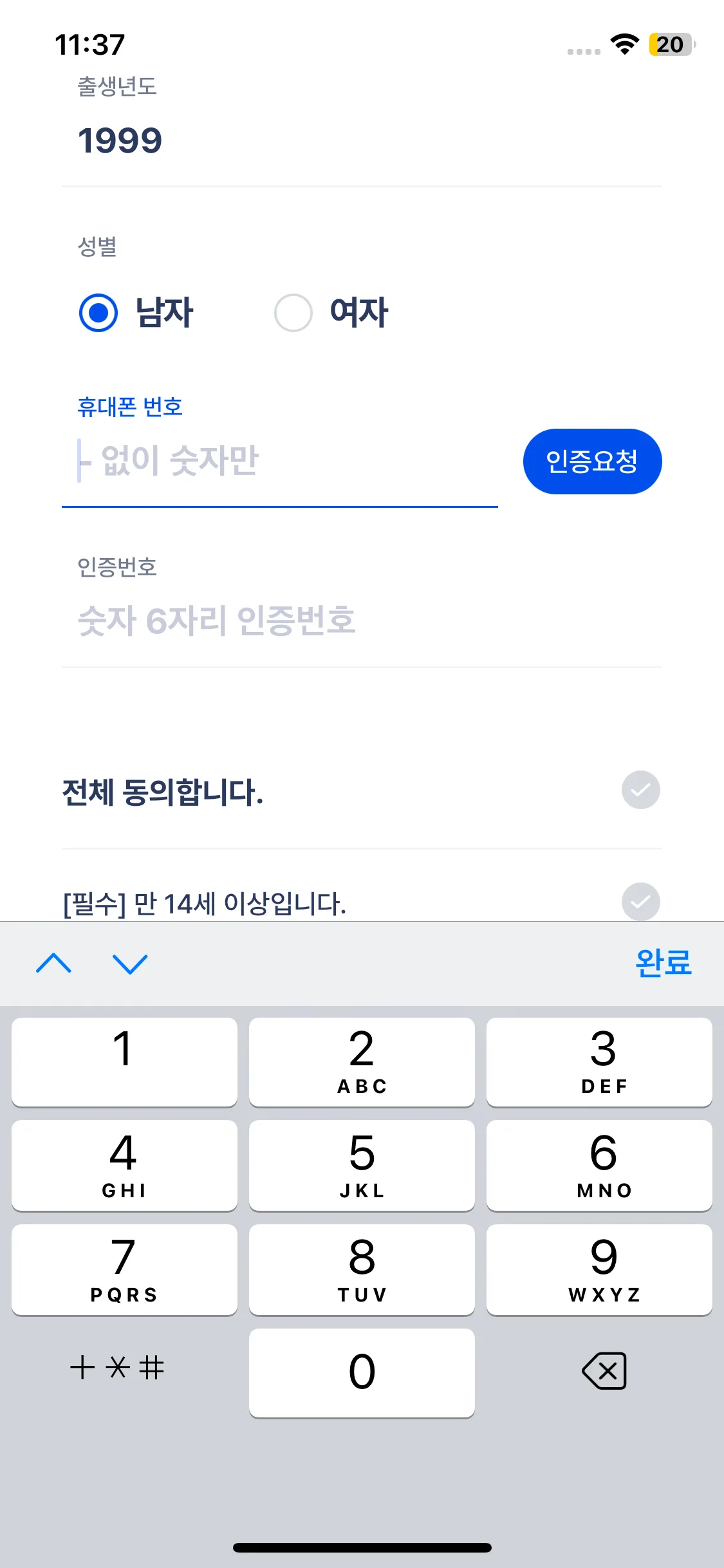
Task: Type digit 0 on the keypad
Action: tap(362, 1372)
